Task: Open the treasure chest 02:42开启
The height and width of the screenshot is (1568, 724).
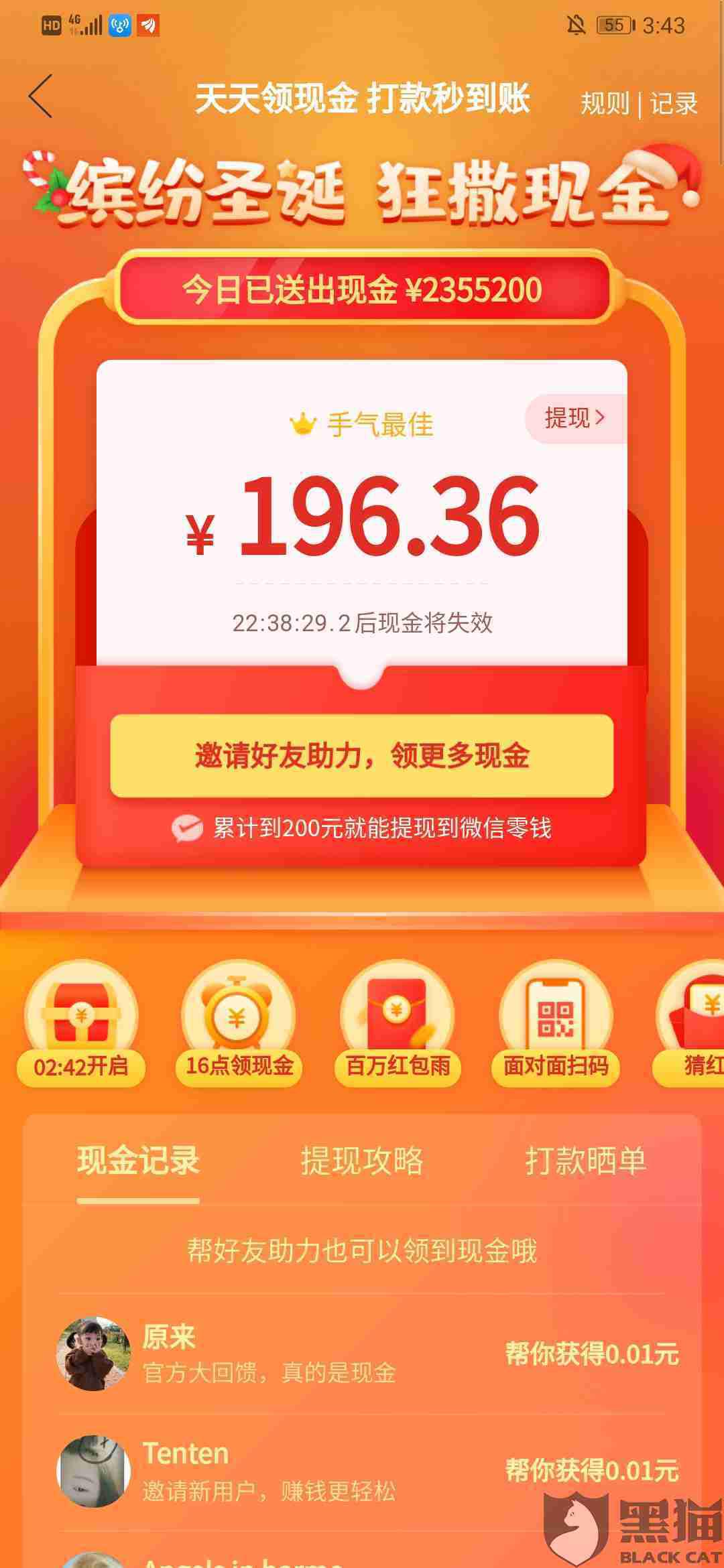Action: pyautogui.click(x=81, y=1022)
